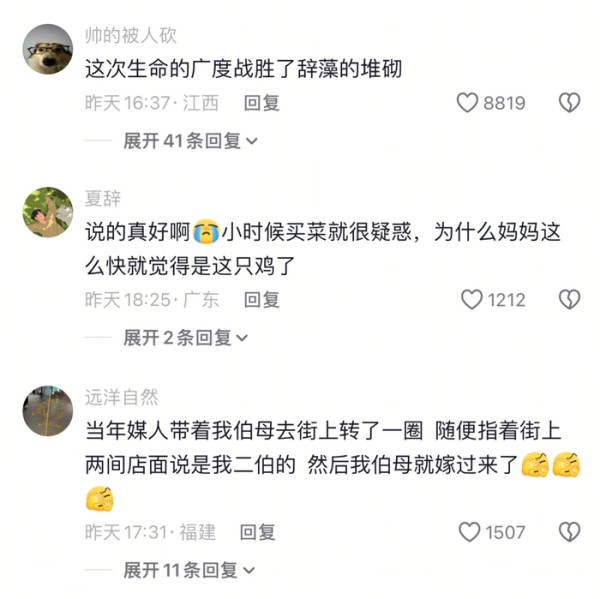
Task: Dislike the comment by 夏辞
Action: [569, 299]
